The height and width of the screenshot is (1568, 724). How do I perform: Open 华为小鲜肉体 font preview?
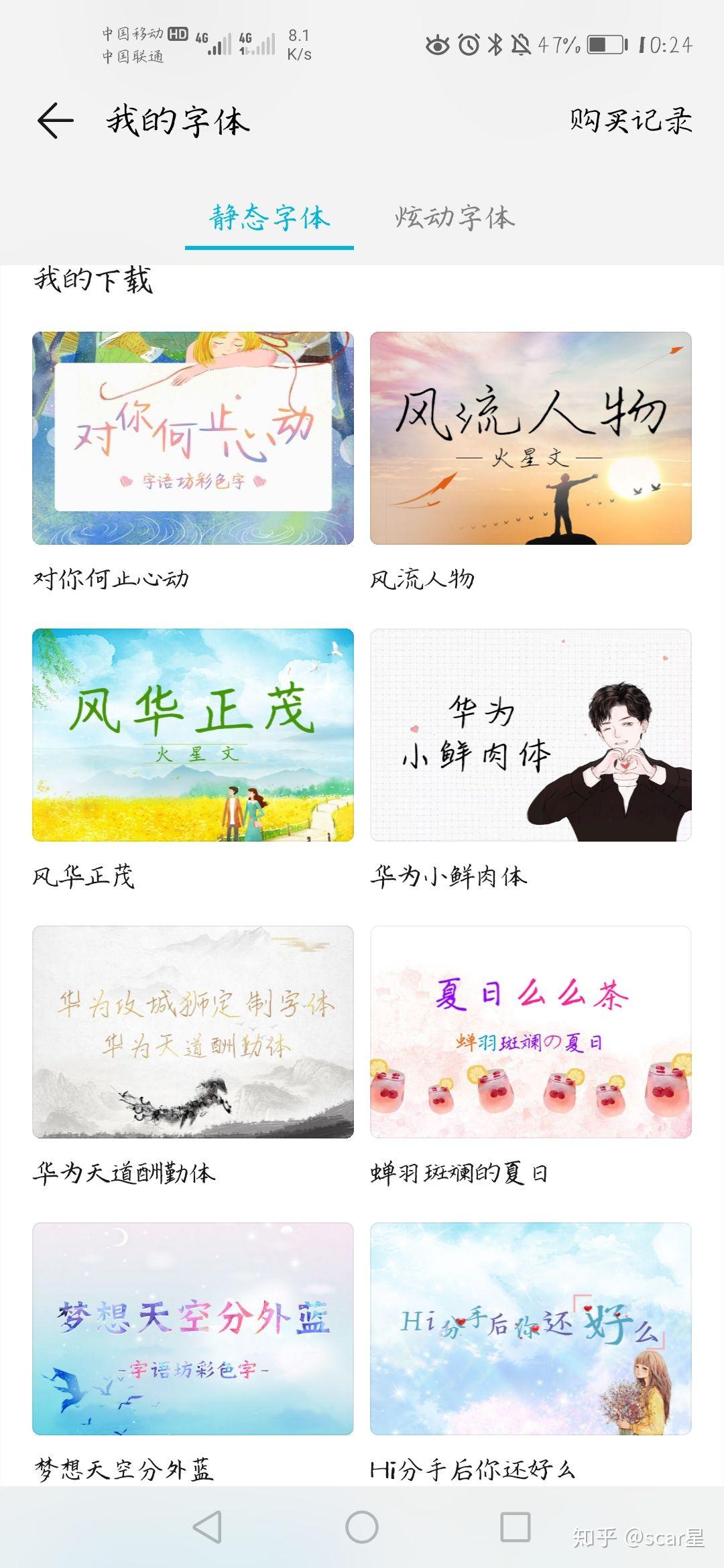530,735
